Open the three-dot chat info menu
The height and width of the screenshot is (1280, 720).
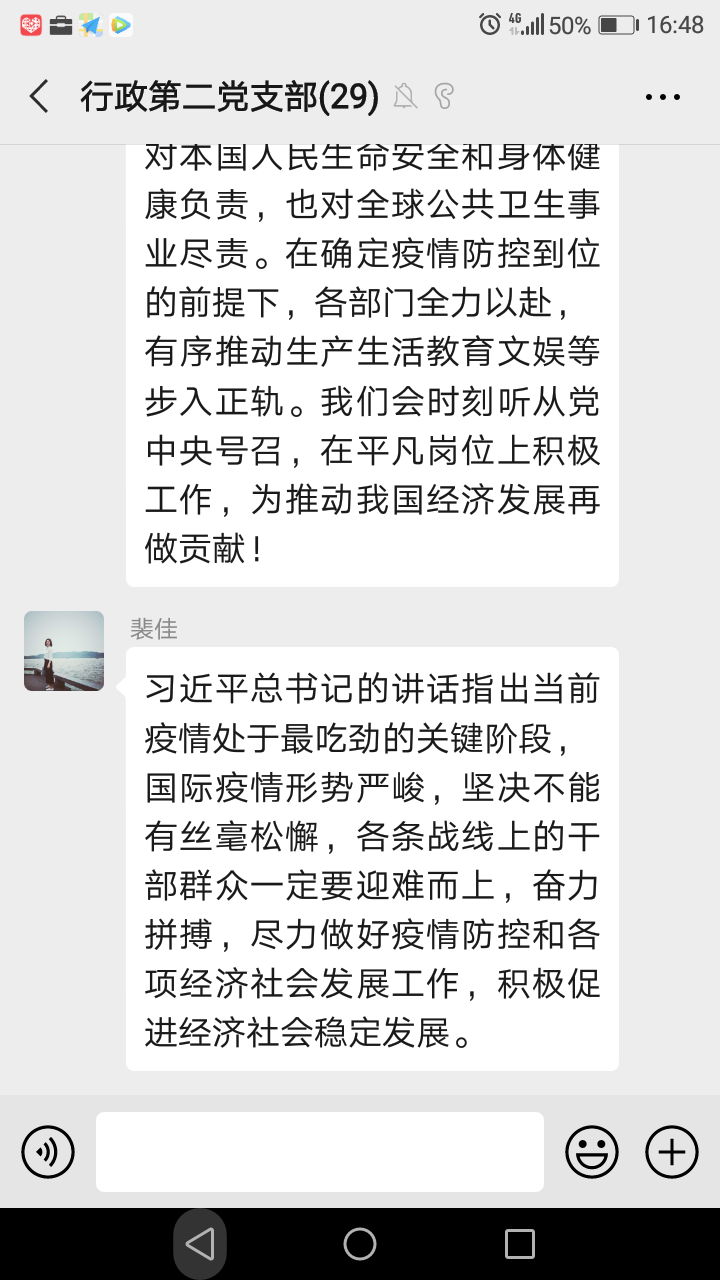click(662, 97)
